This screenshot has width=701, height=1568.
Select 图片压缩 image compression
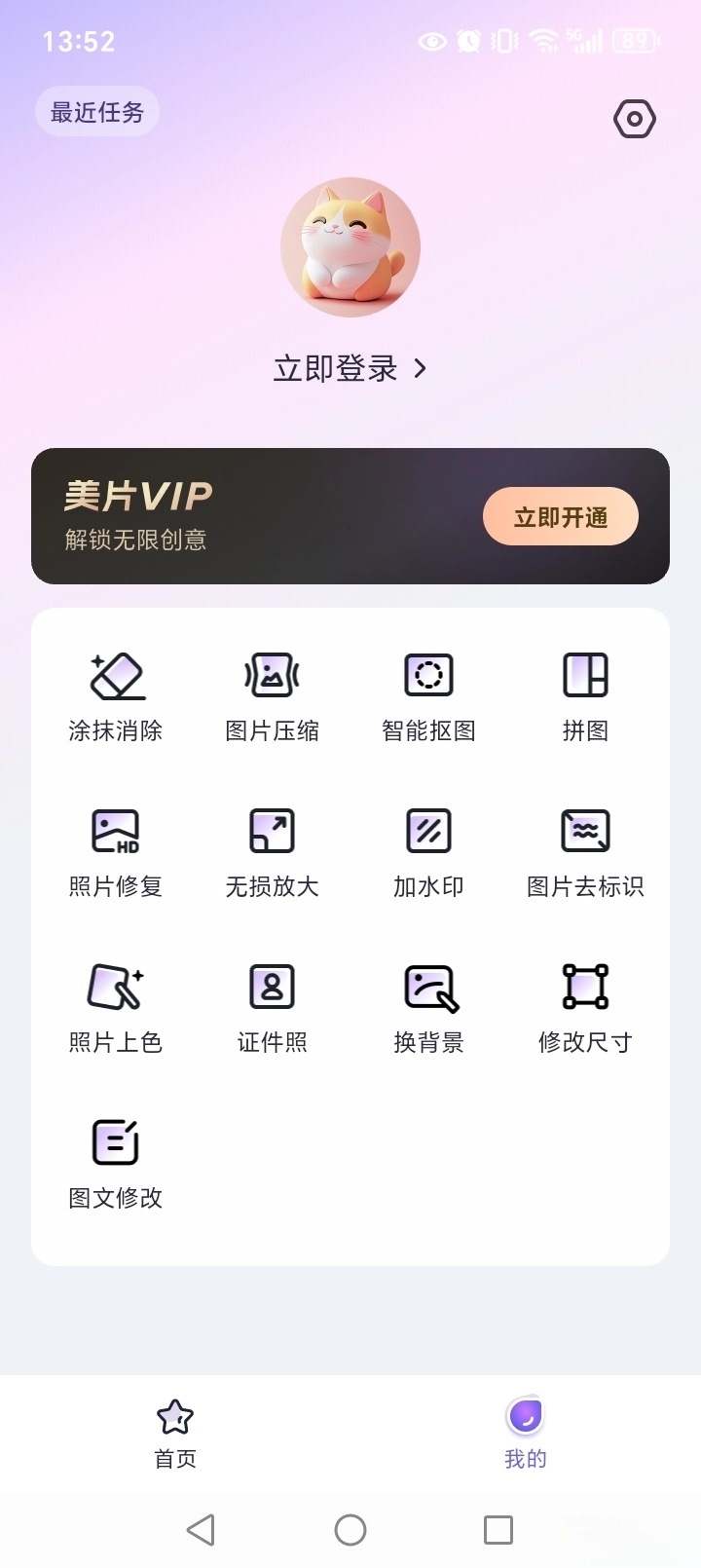coord(272,695)
